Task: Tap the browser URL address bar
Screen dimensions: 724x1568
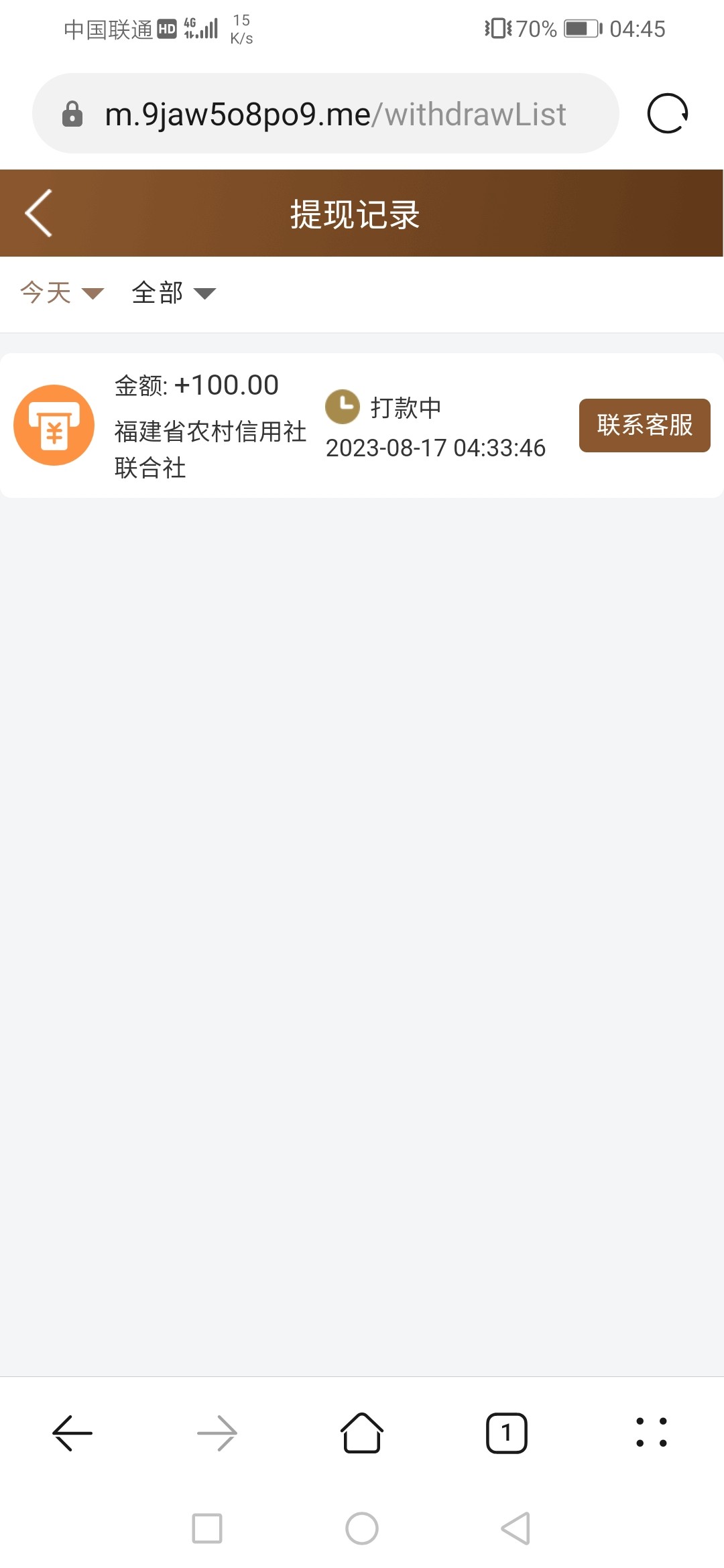Action: 335,114
